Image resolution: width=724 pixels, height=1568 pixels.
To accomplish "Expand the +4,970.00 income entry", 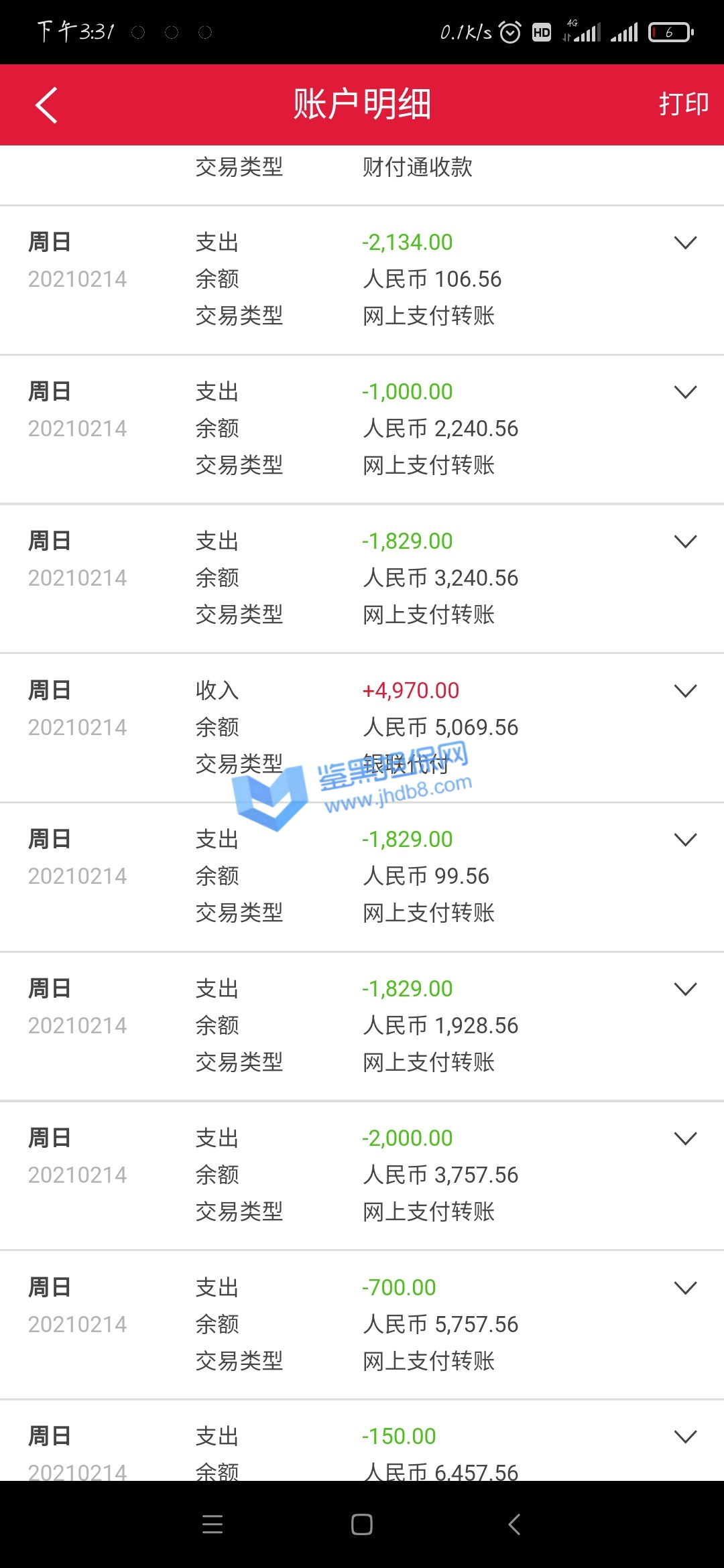I will coord(685,691).
